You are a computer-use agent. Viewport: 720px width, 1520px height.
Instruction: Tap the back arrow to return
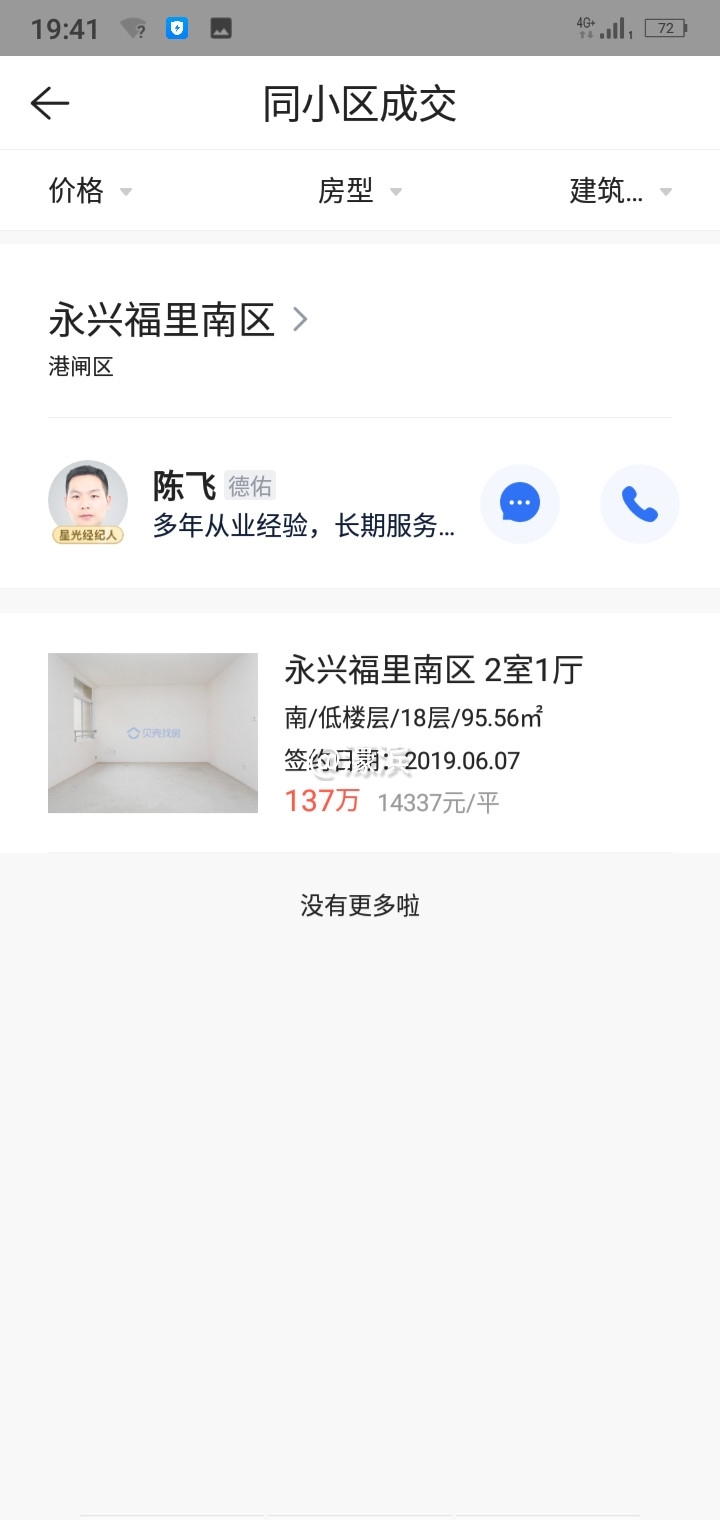(50, 103)
